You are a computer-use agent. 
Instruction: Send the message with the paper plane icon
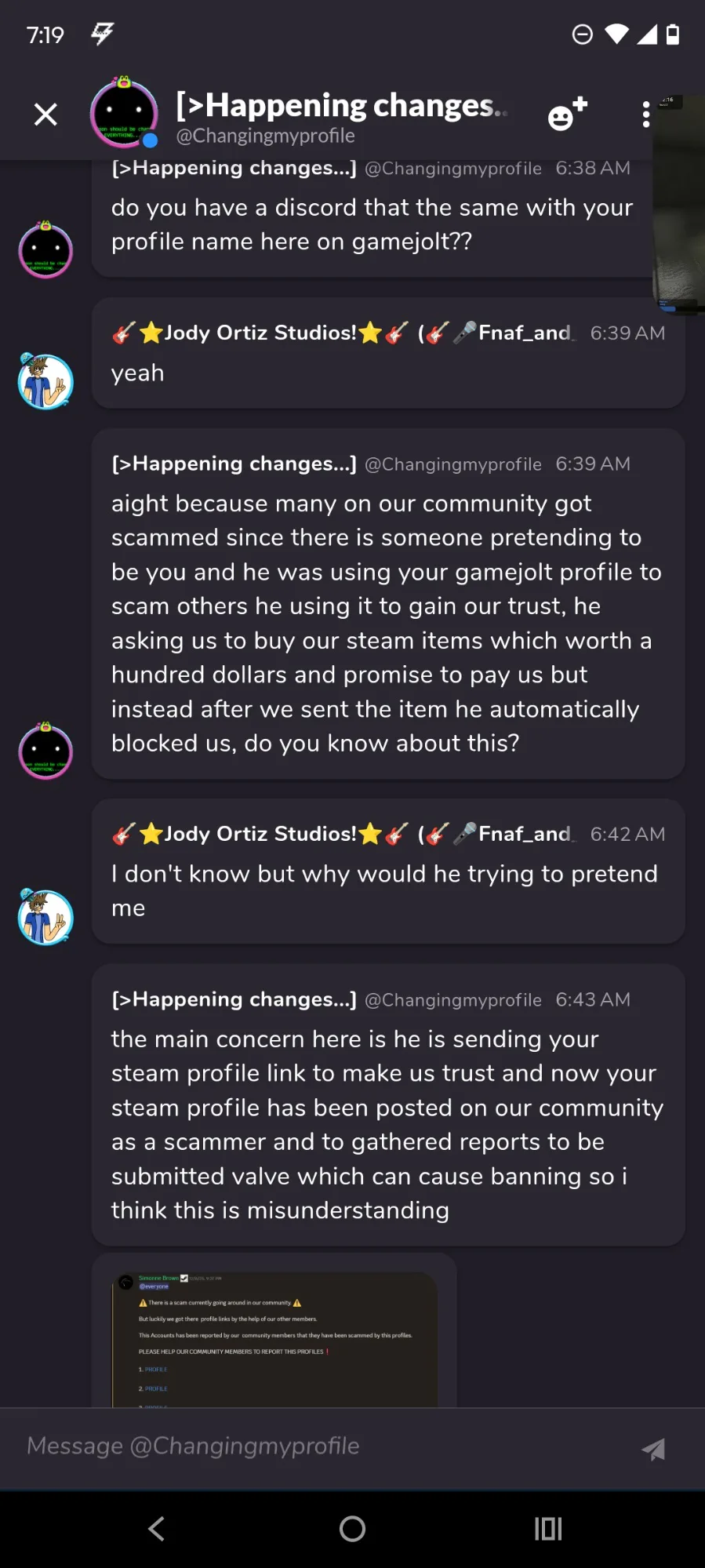click(x=653, y=1448)
